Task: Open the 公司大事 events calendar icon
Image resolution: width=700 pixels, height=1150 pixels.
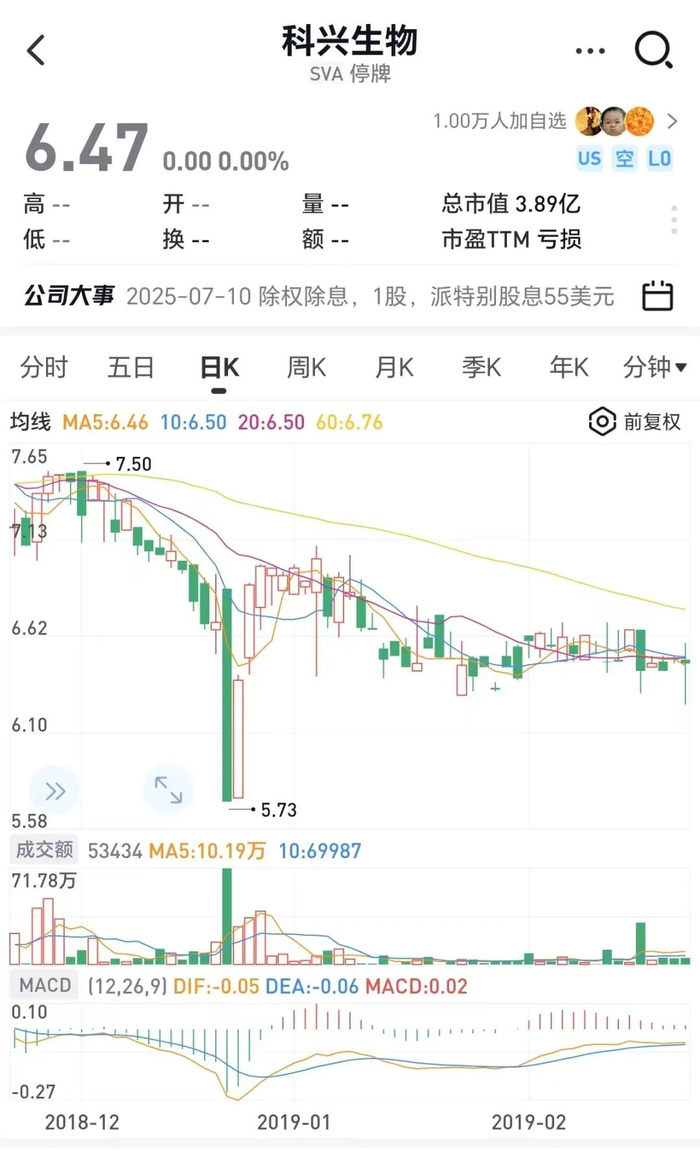Action: 657,296
